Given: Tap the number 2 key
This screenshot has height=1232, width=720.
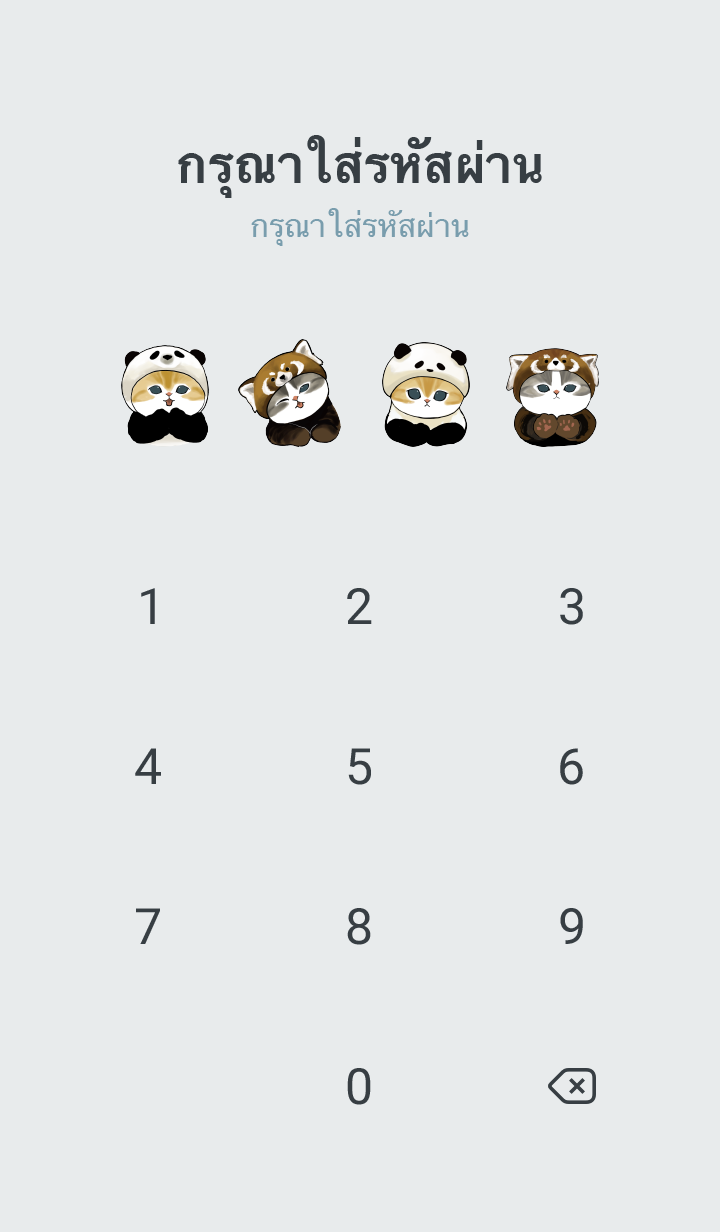Looking at the screenshot, I should point(359,607).
